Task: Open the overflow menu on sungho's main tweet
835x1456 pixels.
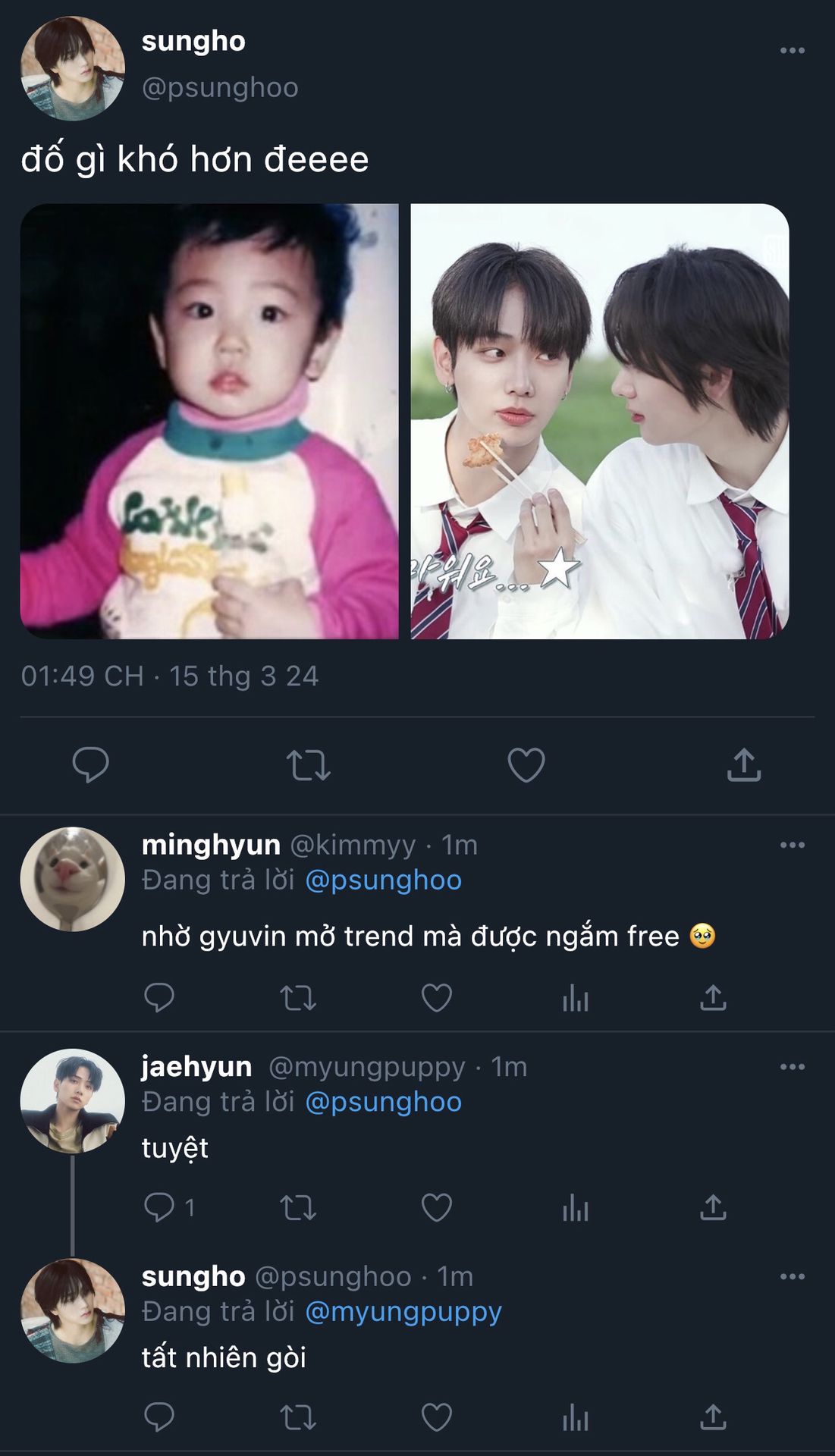Action: (x=792, y=50)
